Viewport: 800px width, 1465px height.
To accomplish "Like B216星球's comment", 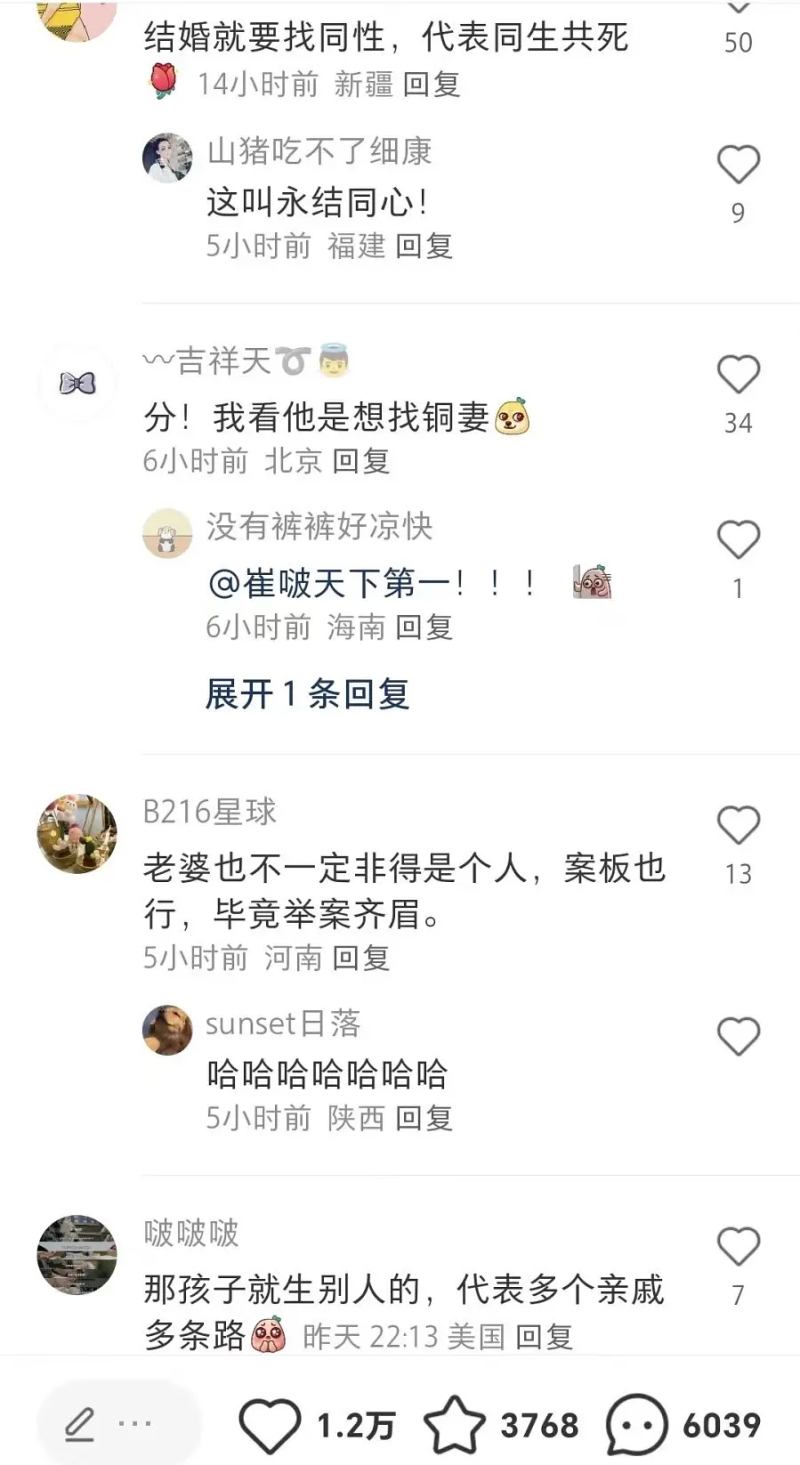I will (x=738, y=826).
